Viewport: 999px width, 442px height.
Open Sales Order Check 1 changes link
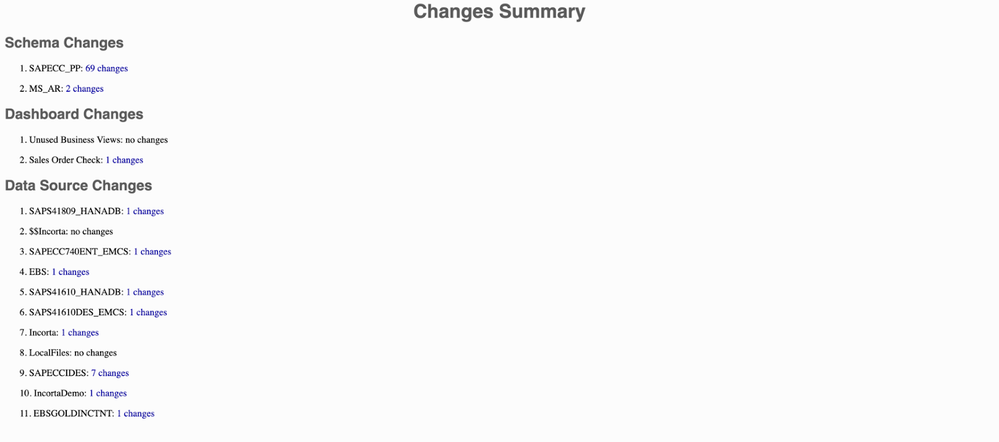(x=124, y=160)
